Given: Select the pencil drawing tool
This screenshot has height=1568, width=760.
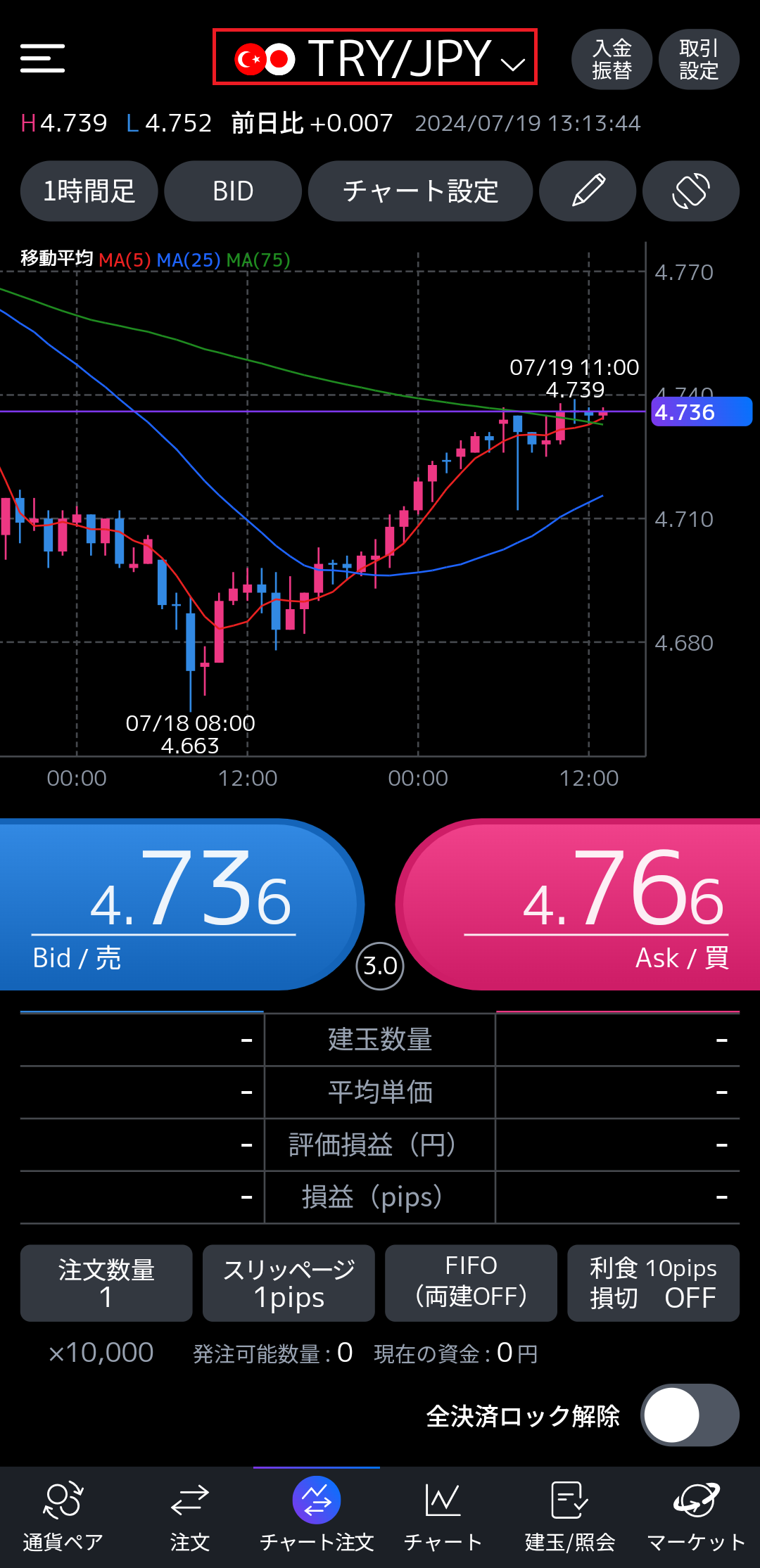Looking at the screenshot, I should (x=588, y=191).
